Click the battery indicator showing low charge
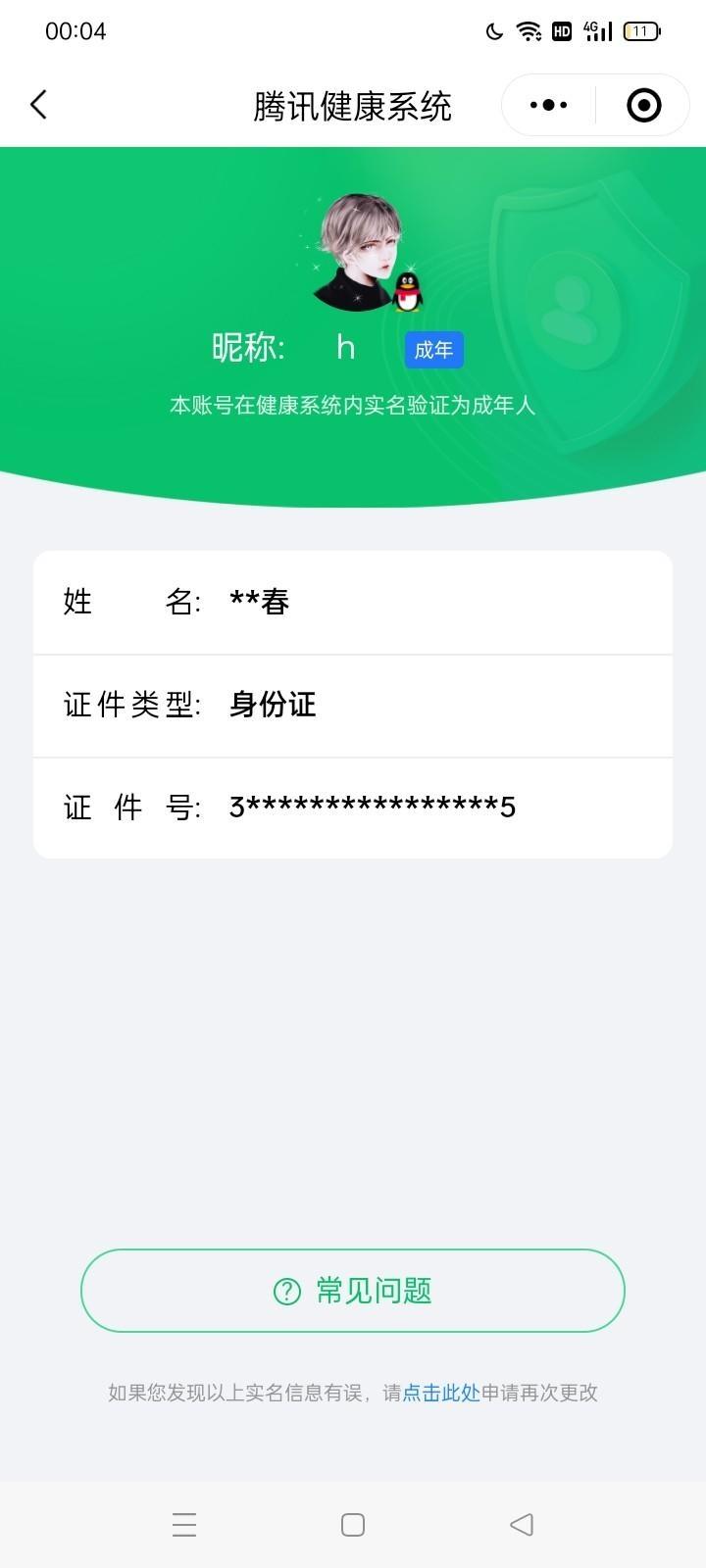Screen dimensions: 706x1568 click(x=638, y=30)
